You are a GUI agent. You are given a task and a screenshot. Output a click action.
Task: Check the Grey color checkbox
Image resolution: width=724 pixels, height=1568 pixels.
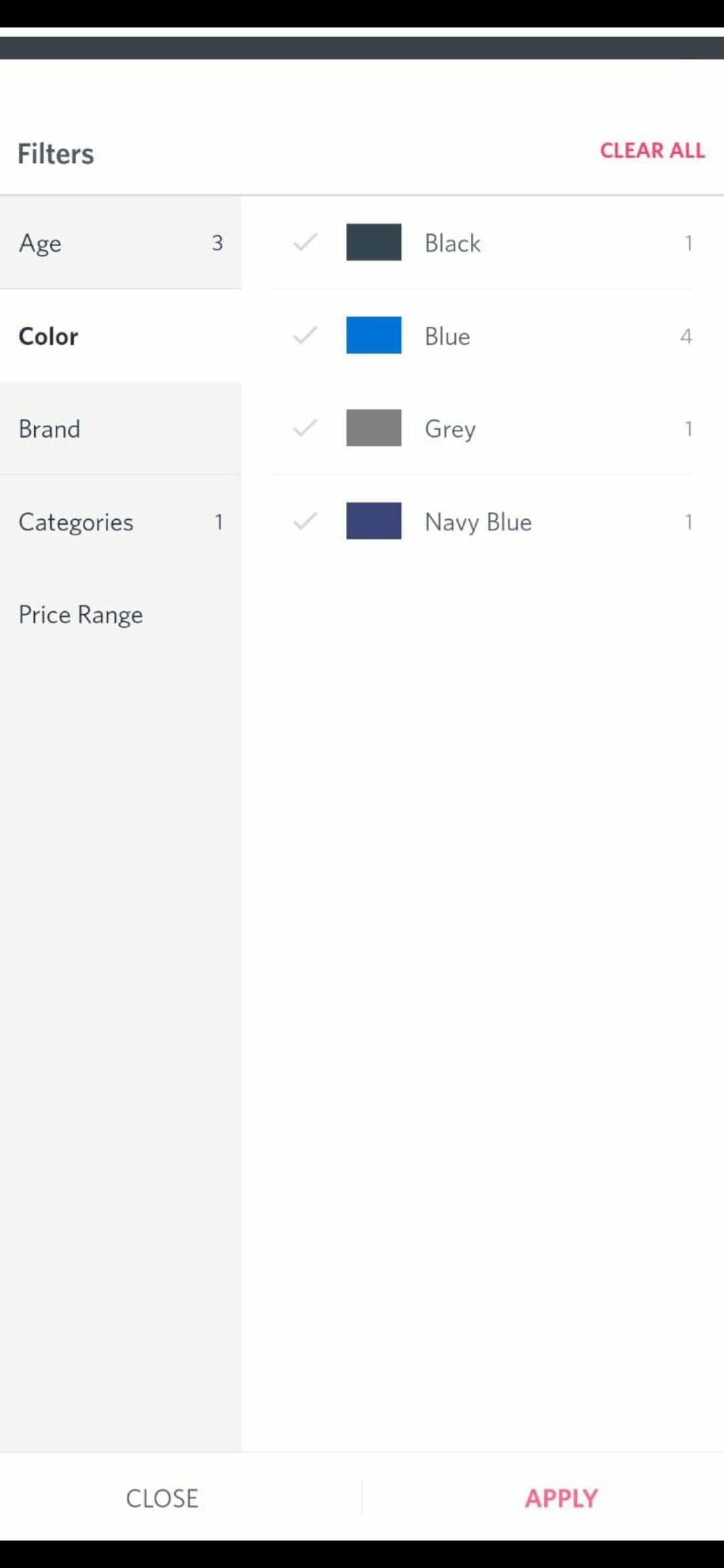[305, 428]
